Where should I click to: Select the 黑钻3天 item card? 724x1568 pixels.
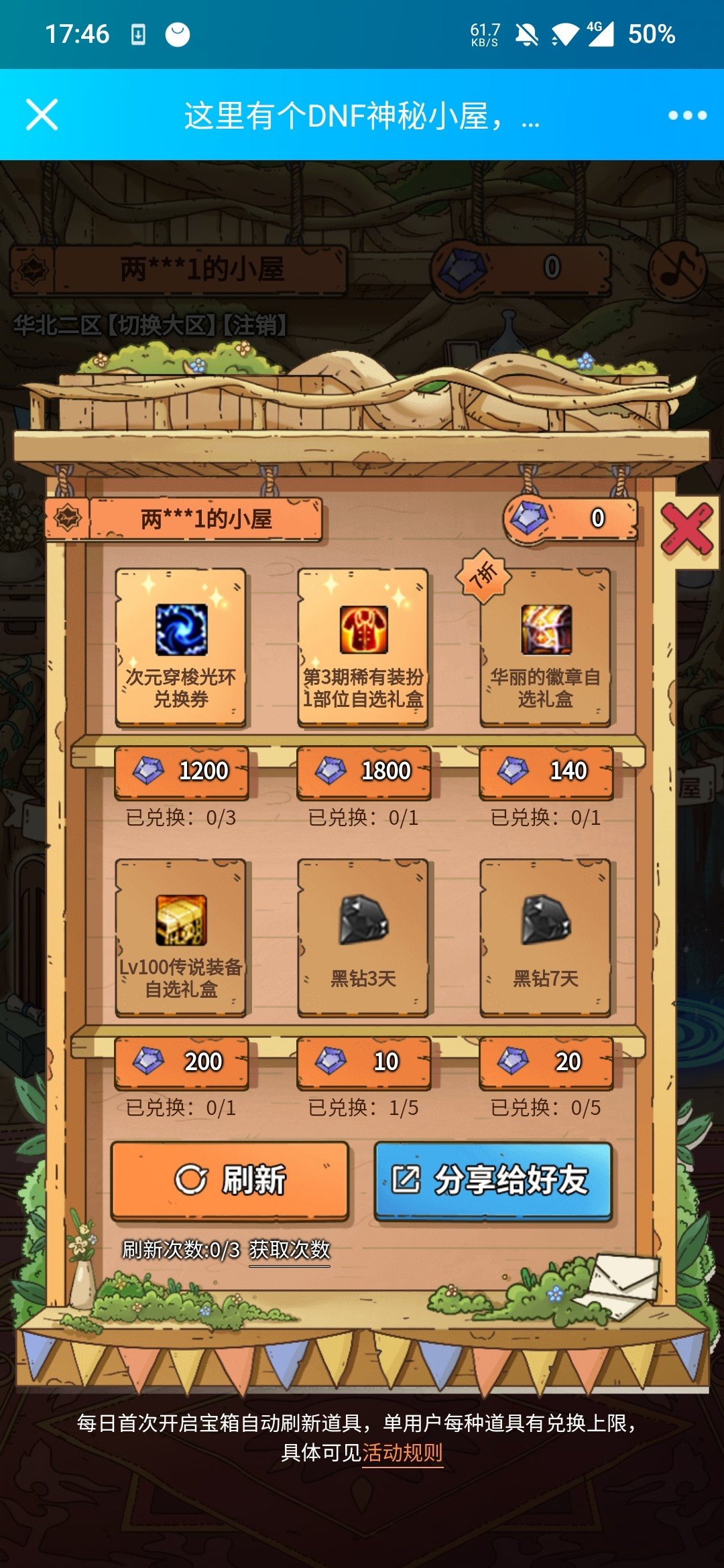(x=363, y=937)
